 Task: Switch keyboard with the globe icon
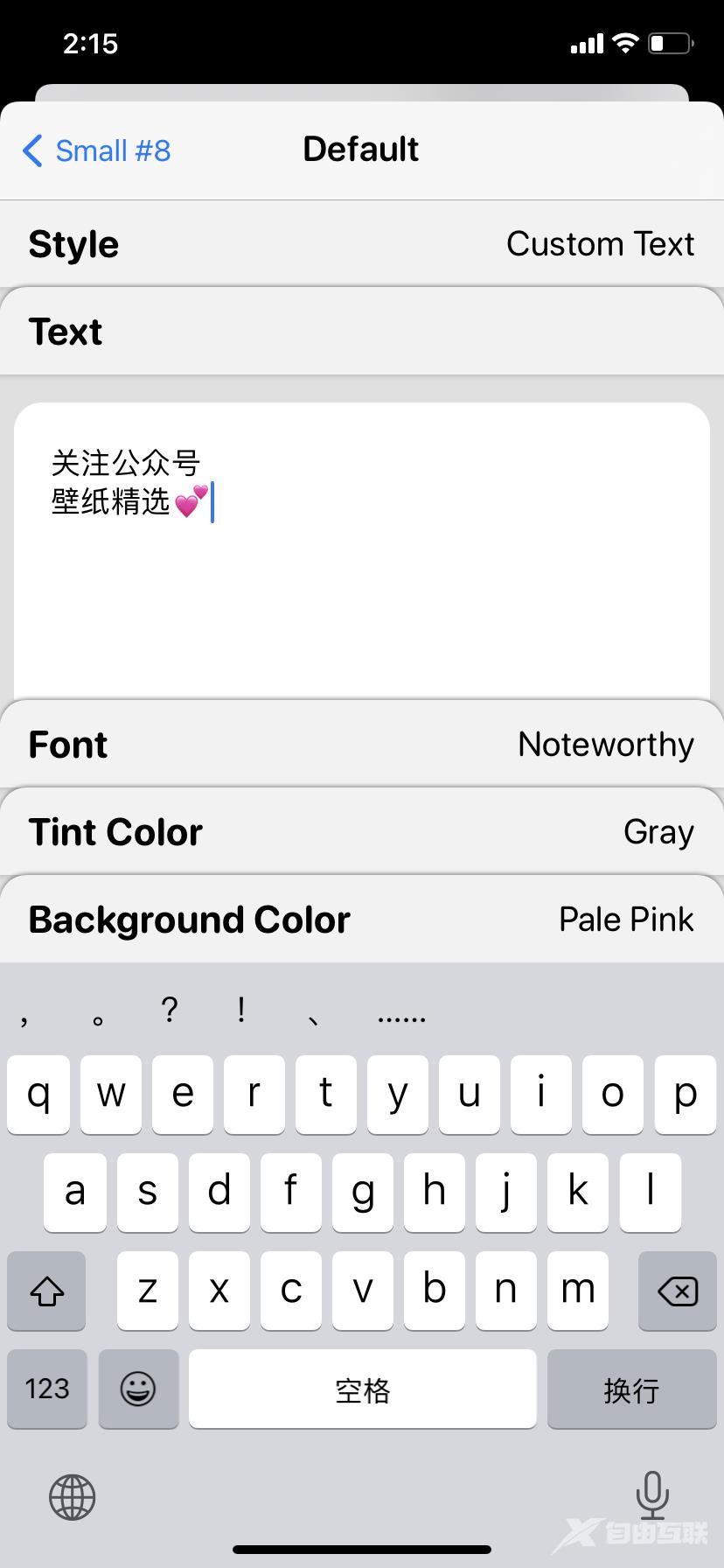[x=73, y=1497]
